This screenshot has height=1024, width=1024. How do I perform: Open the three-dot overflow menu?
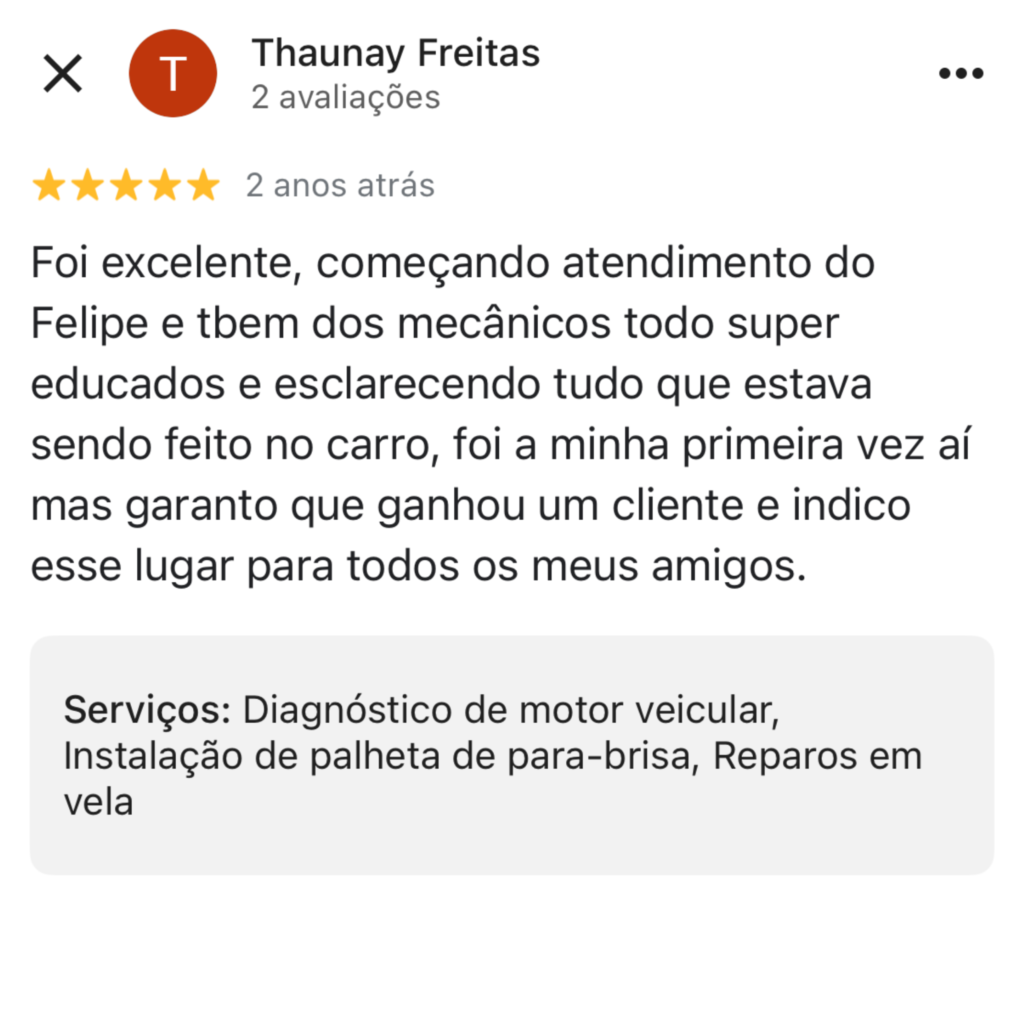pyautogui.click(x=961, y=73)
